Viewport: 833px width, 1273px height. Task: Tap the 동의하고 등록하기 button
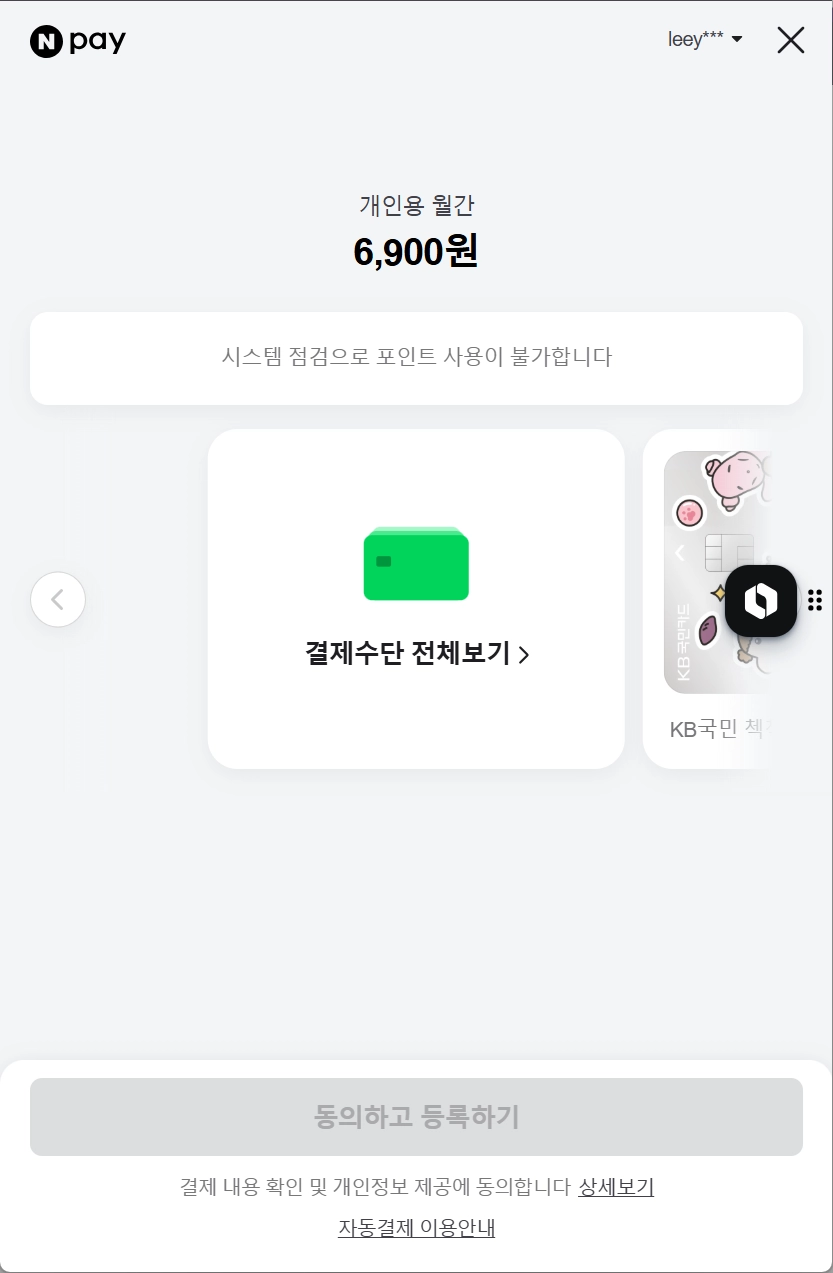point(416,1117)
